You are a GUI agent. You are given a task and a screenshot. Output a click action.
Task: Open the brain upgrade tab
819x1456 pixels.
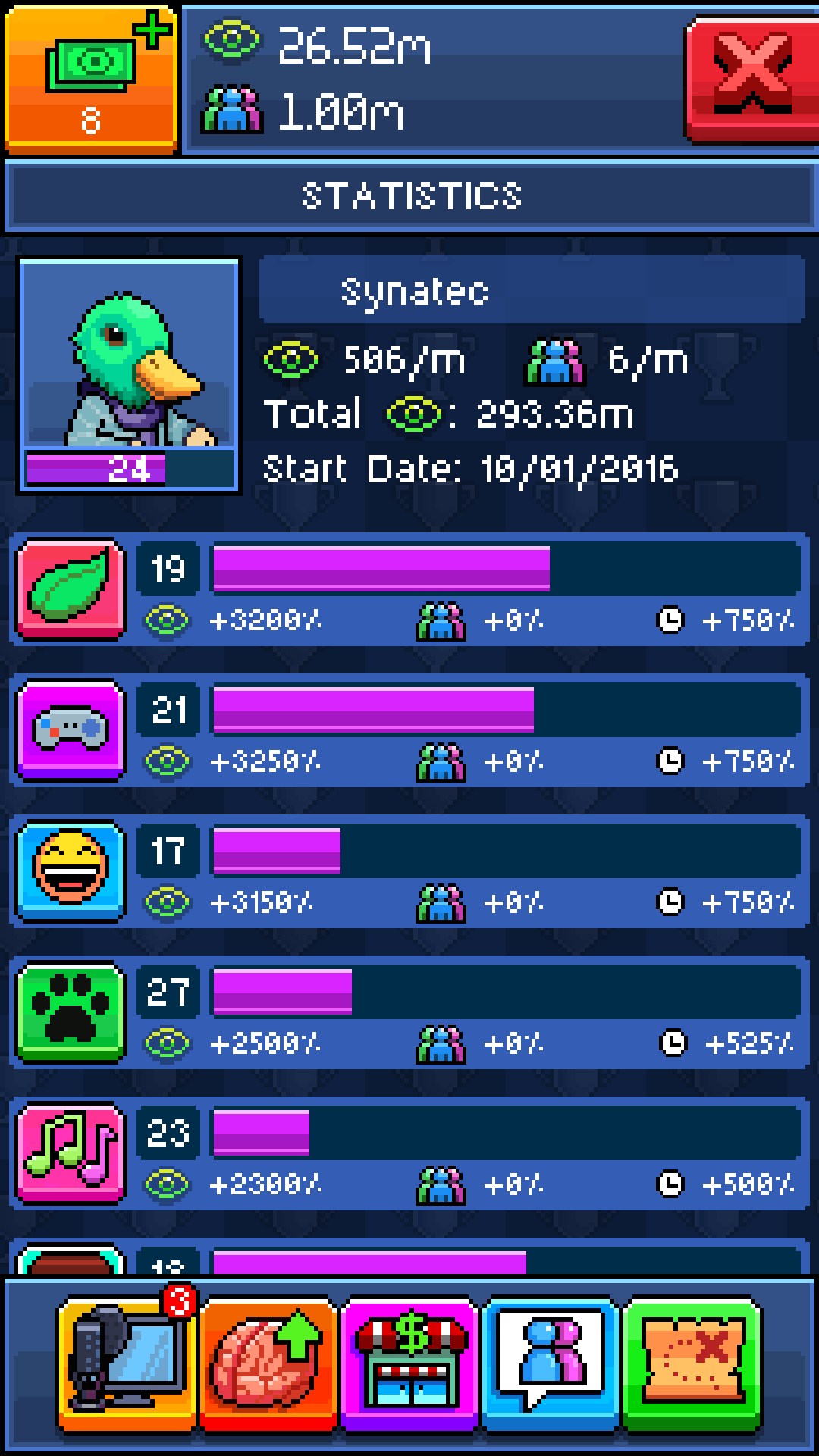pos(268,1363)
